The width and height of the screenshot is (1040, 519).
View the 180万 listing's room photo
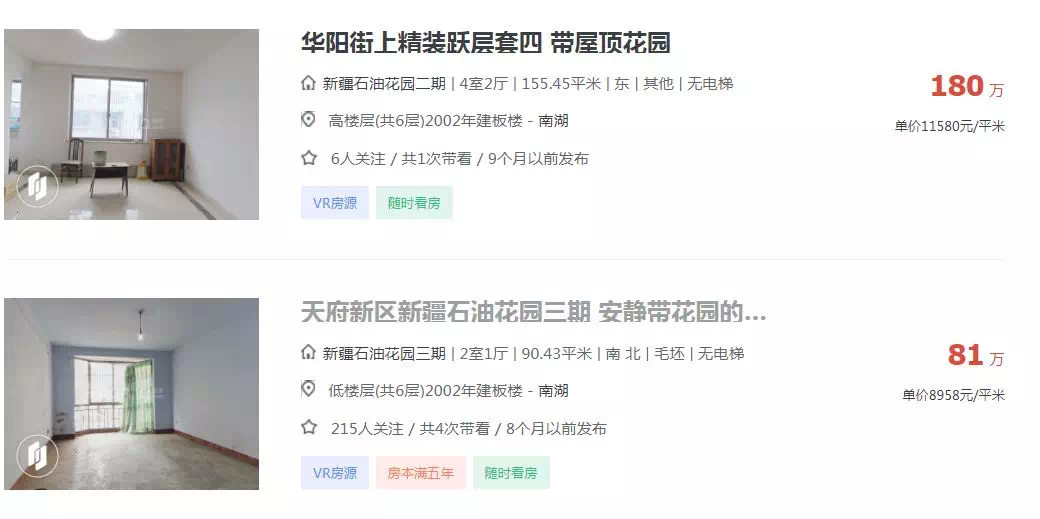coord(131,124)
